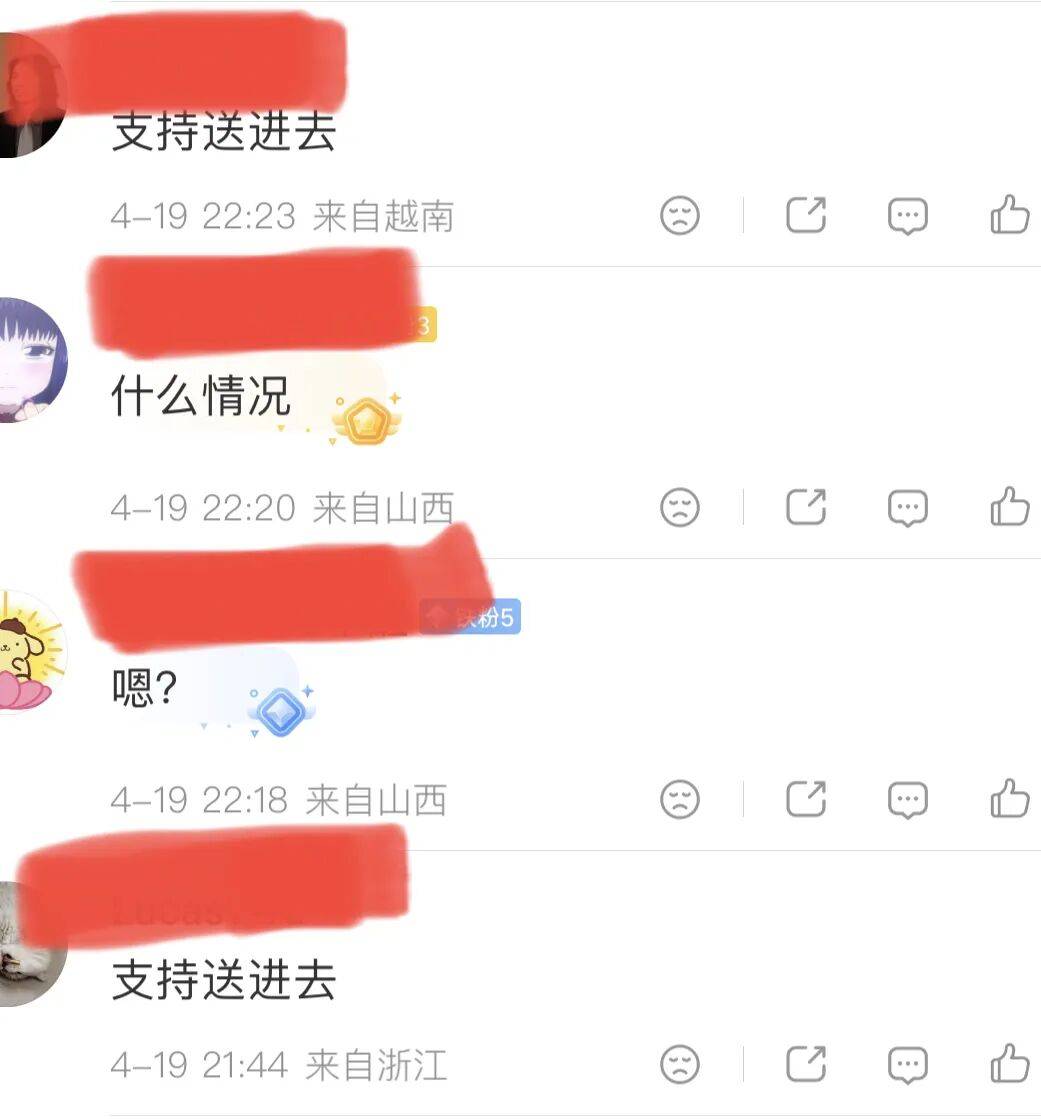Like the comment 什么情况
1041x1119 pixels.
1009,507
